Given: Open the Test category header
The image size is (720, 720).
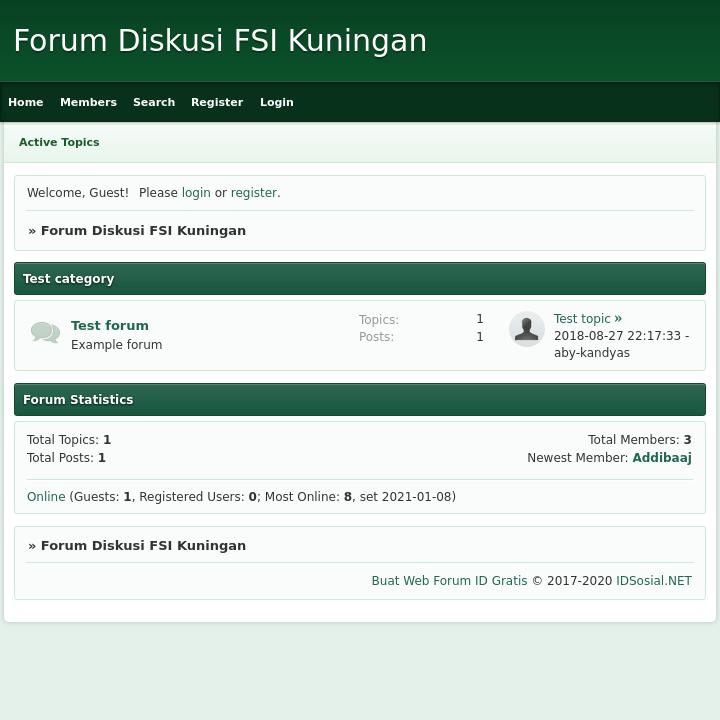Looking at the screenshot, I should [69, 279].
